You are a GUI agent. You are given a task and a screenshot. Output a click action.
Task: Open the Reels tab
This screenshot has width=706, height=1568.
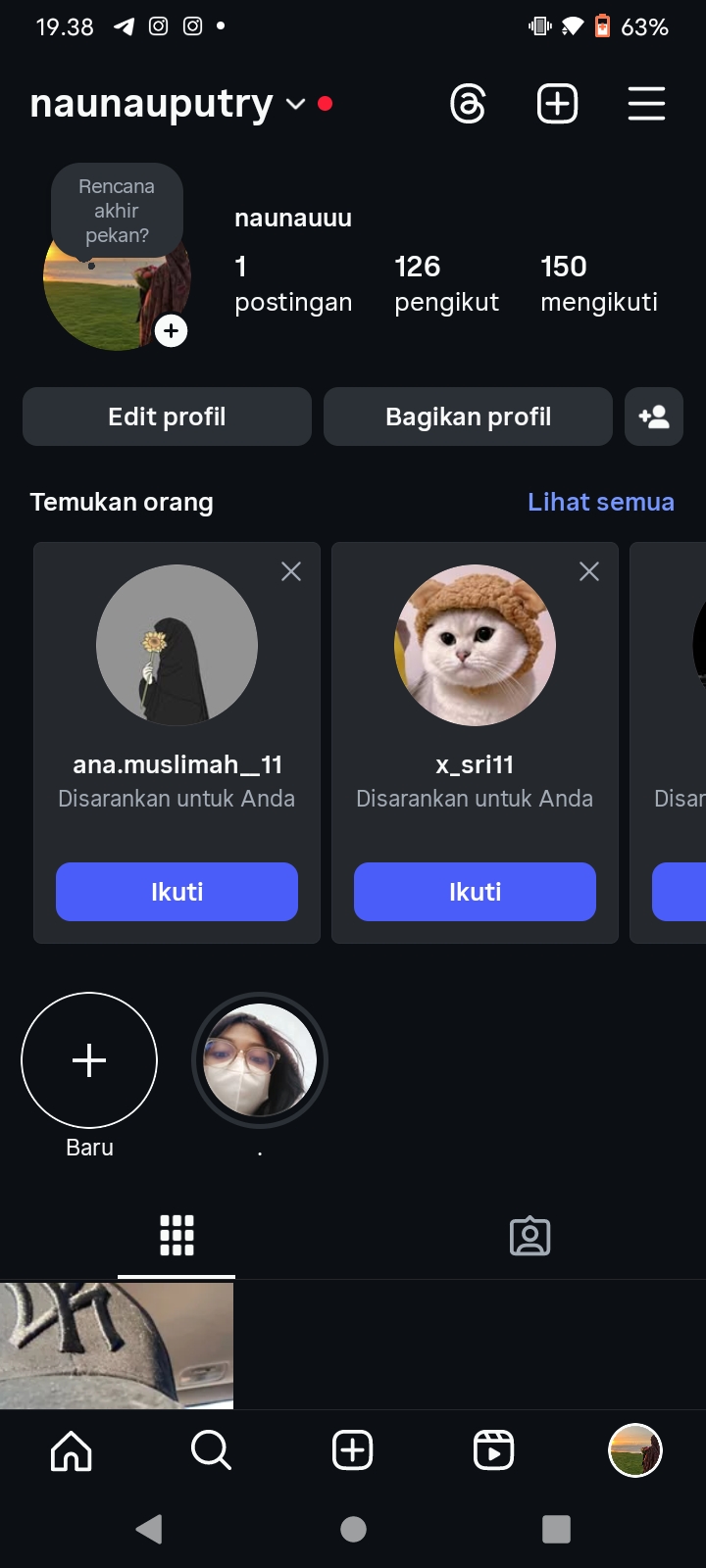(493, 1450)
